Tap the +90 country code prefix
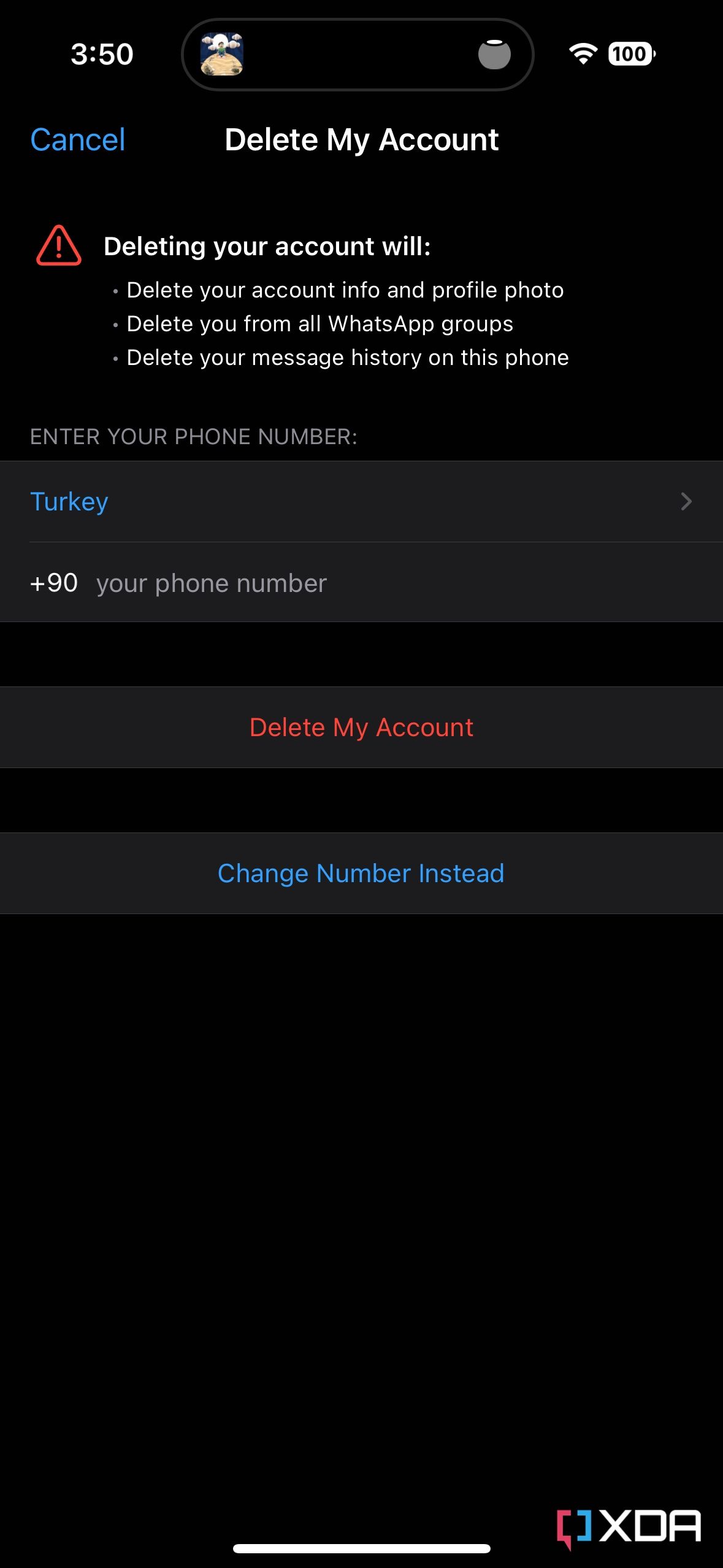 (53, 583)
